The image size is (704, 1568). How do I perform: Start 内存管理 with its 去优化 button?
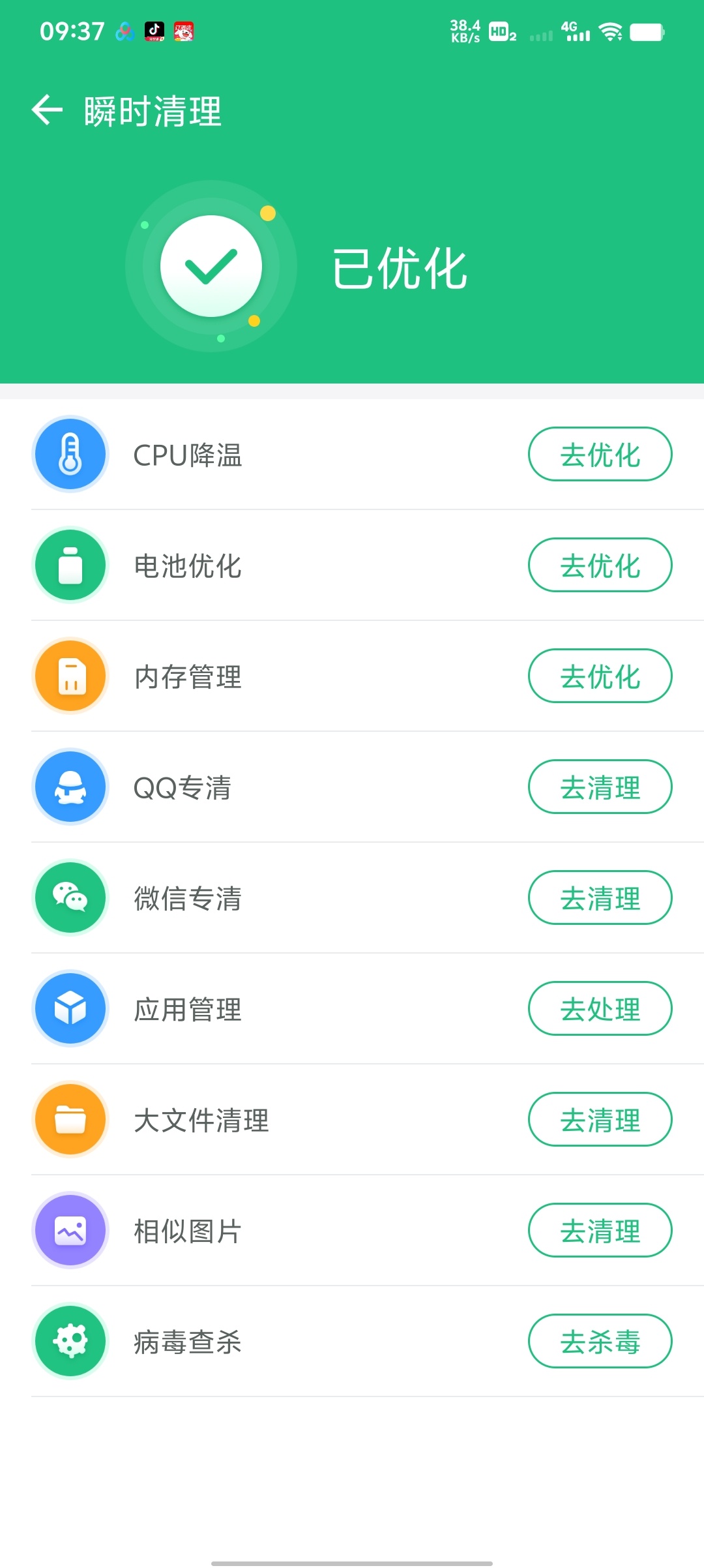click(600, 676)
